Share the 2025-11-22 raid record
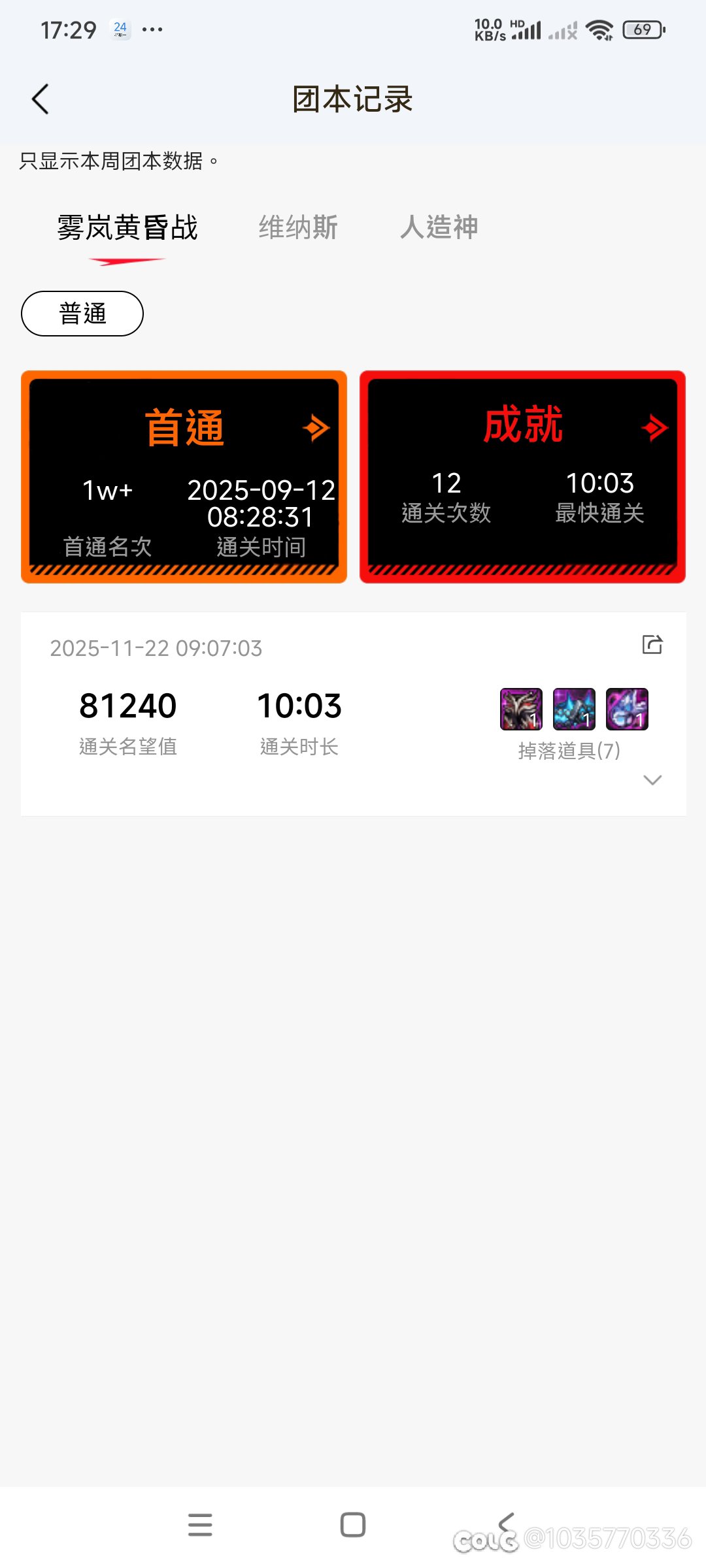The width and height of the screenshot is (706, 1568). click(x=652, y=645)
